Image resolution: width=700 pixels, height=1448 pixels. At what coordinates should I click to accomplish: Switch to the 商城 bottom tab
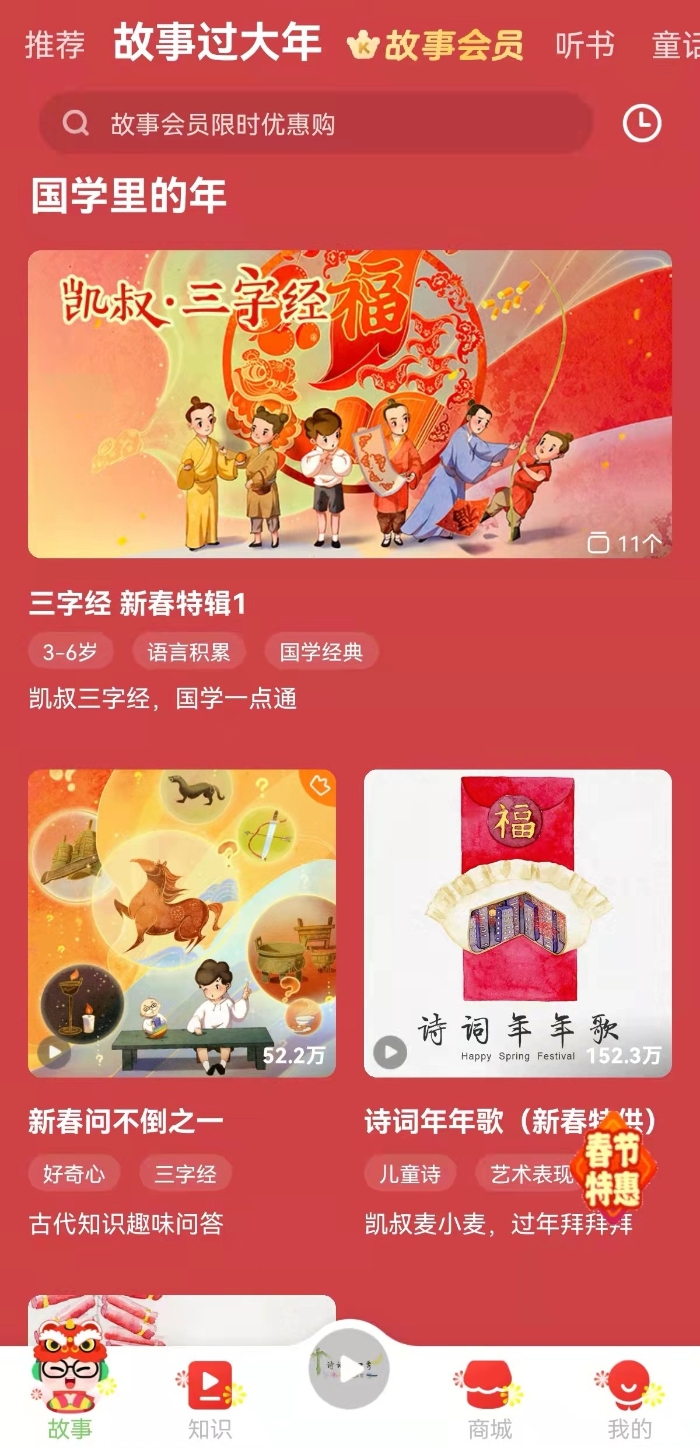tap(489, 1399)
